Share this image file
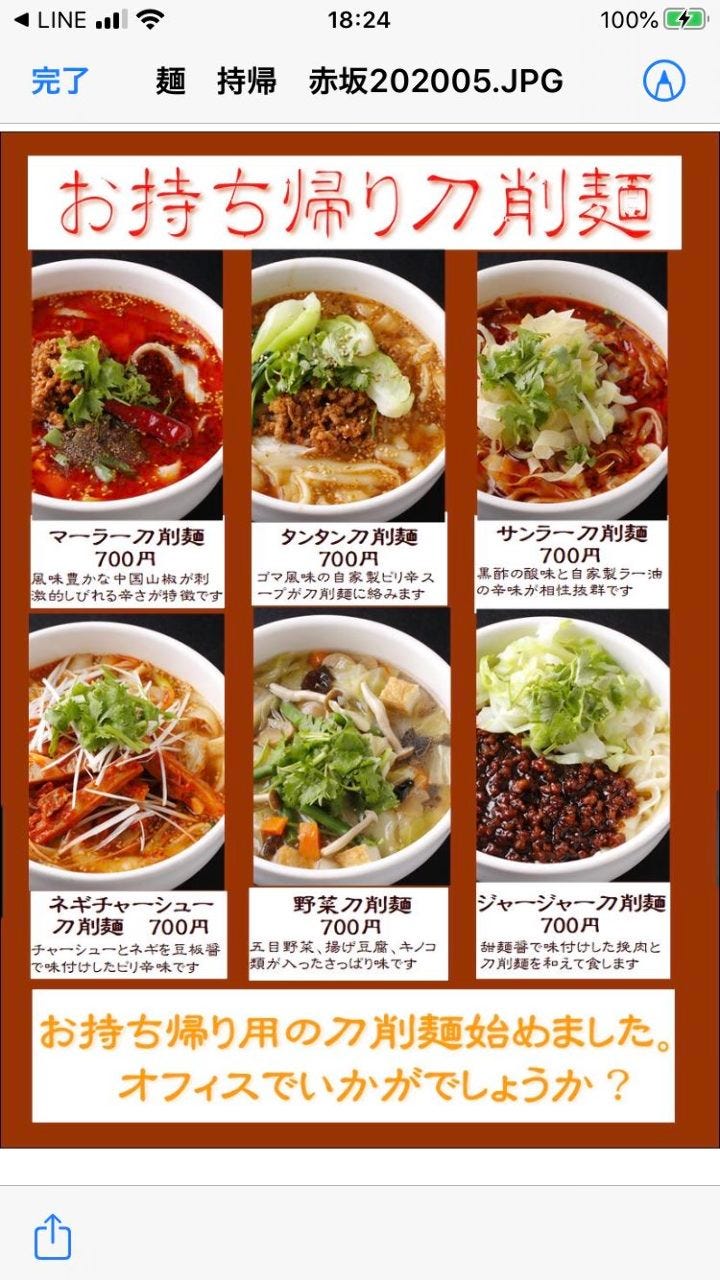Viewport: 720px width, 1280px height. 53,1237
